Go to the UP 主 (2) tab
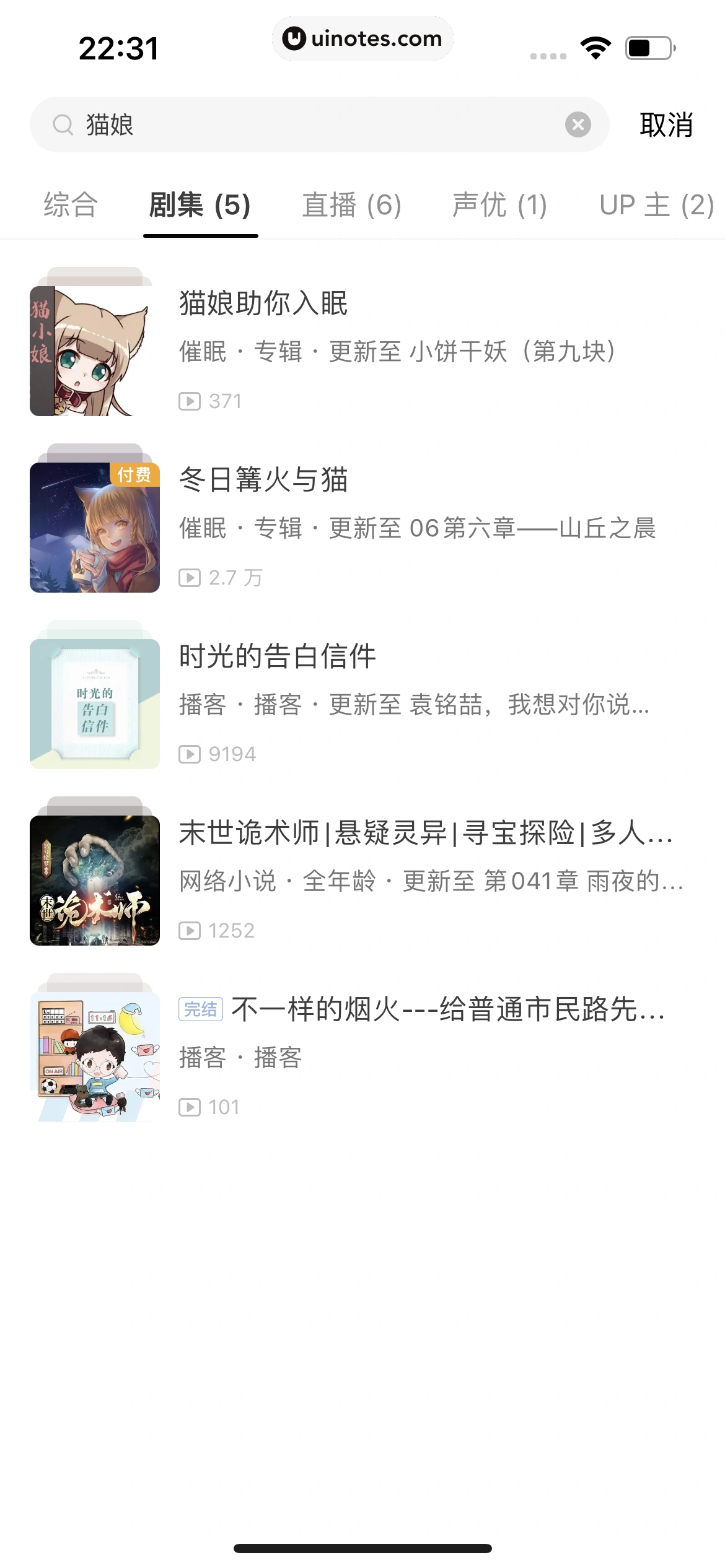Image resolution: width=725 pixels, height=1568 pixels. [x=656, y=205]
